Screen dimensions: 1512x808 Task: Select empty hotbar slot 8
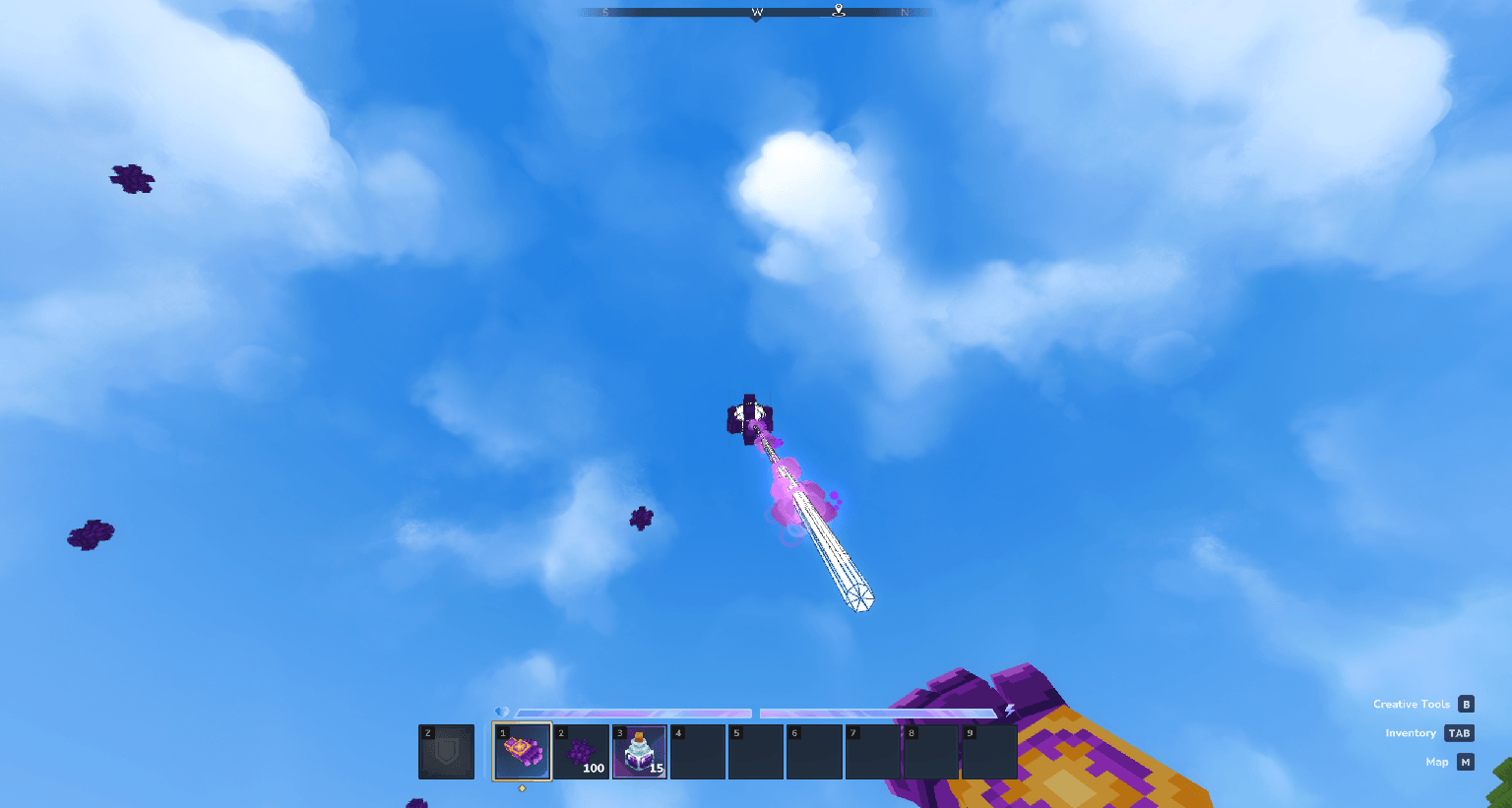tap(930, 752)
